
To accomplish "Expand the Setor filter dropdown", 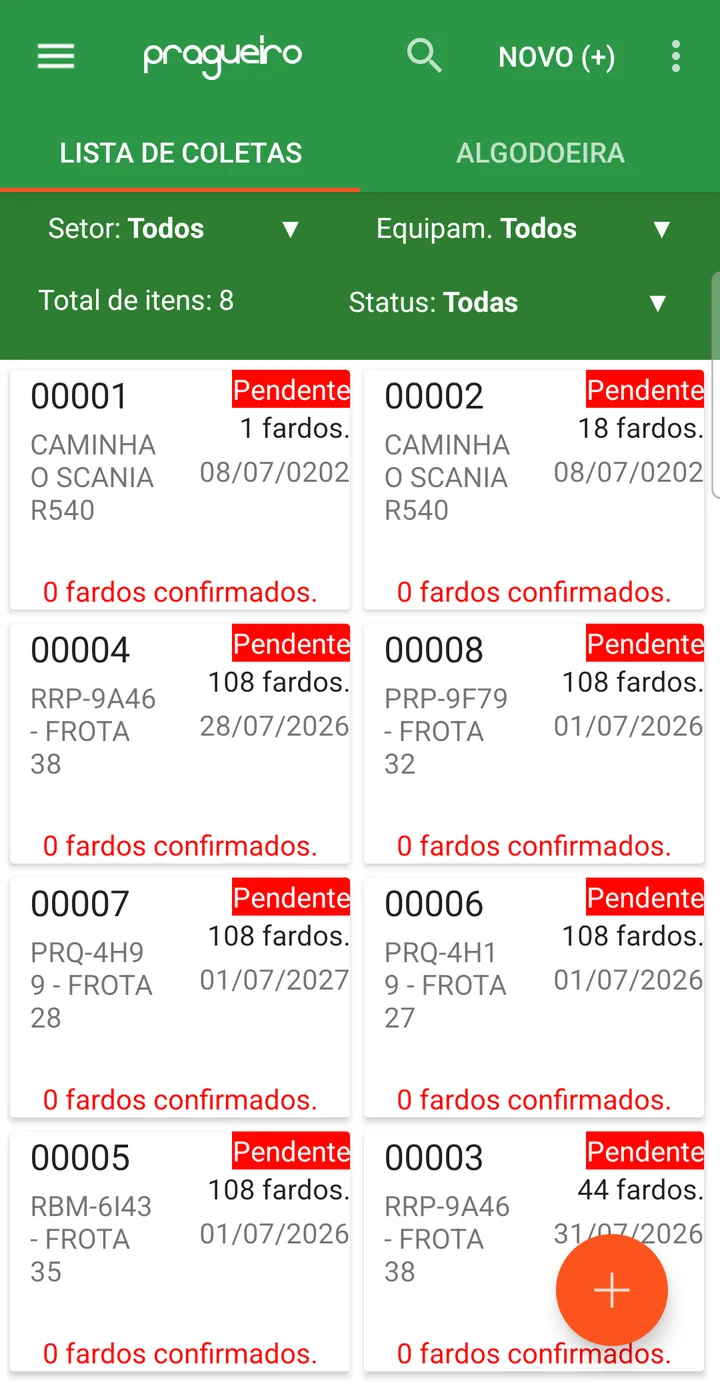I will click(x=174, y=229).
